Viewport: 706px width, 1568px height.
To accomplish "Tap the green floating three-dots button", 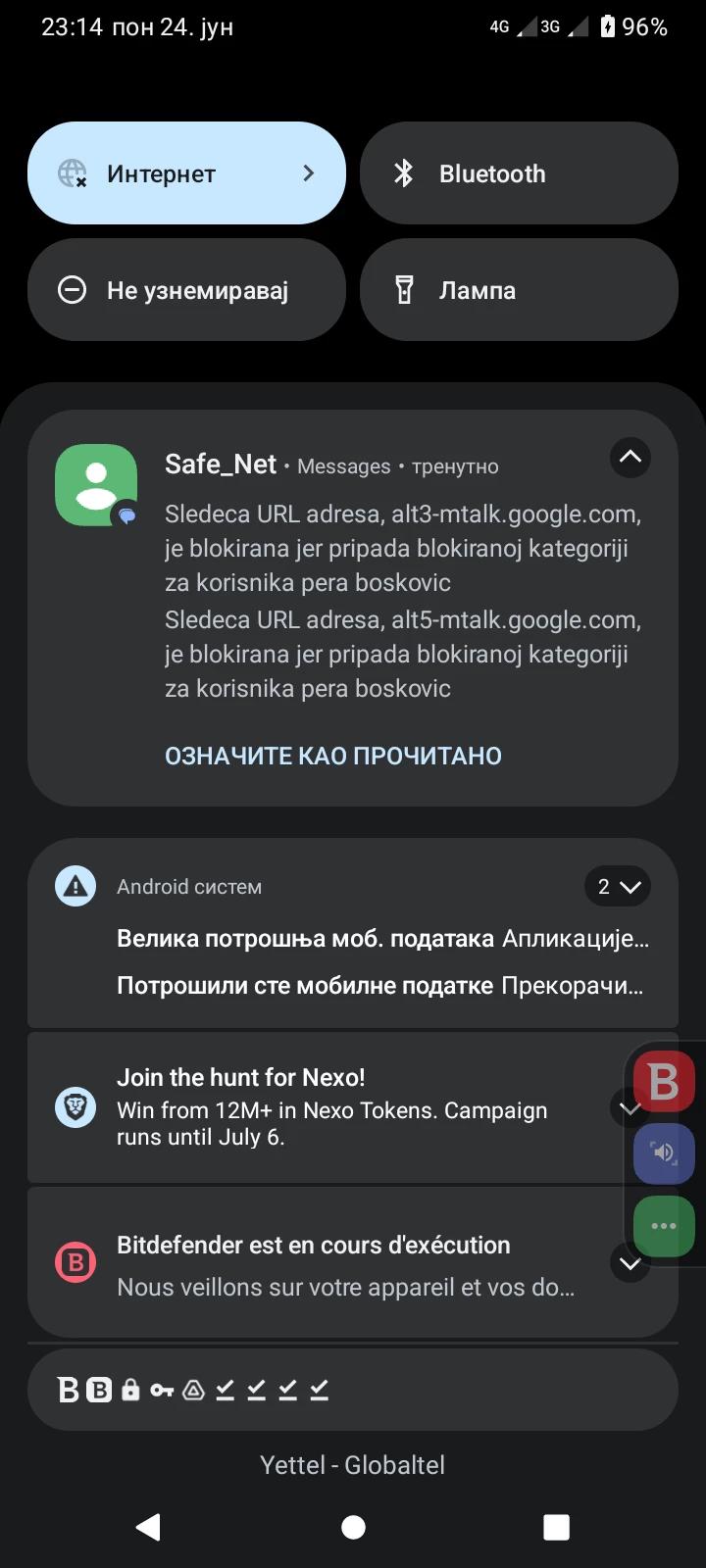I will coord(664,1226).
